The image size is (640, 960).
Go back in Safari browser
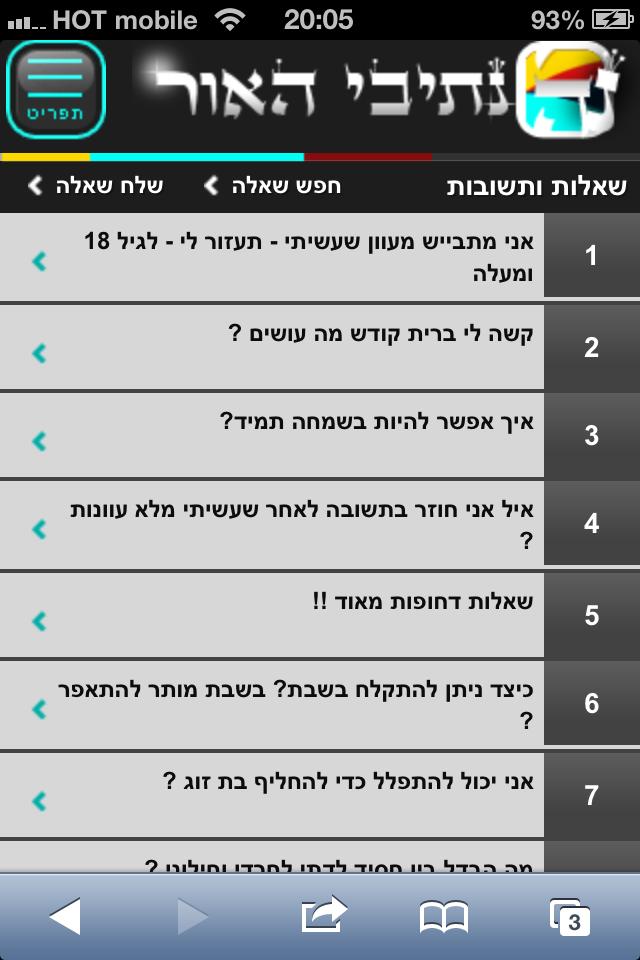[x=64, y=915]
